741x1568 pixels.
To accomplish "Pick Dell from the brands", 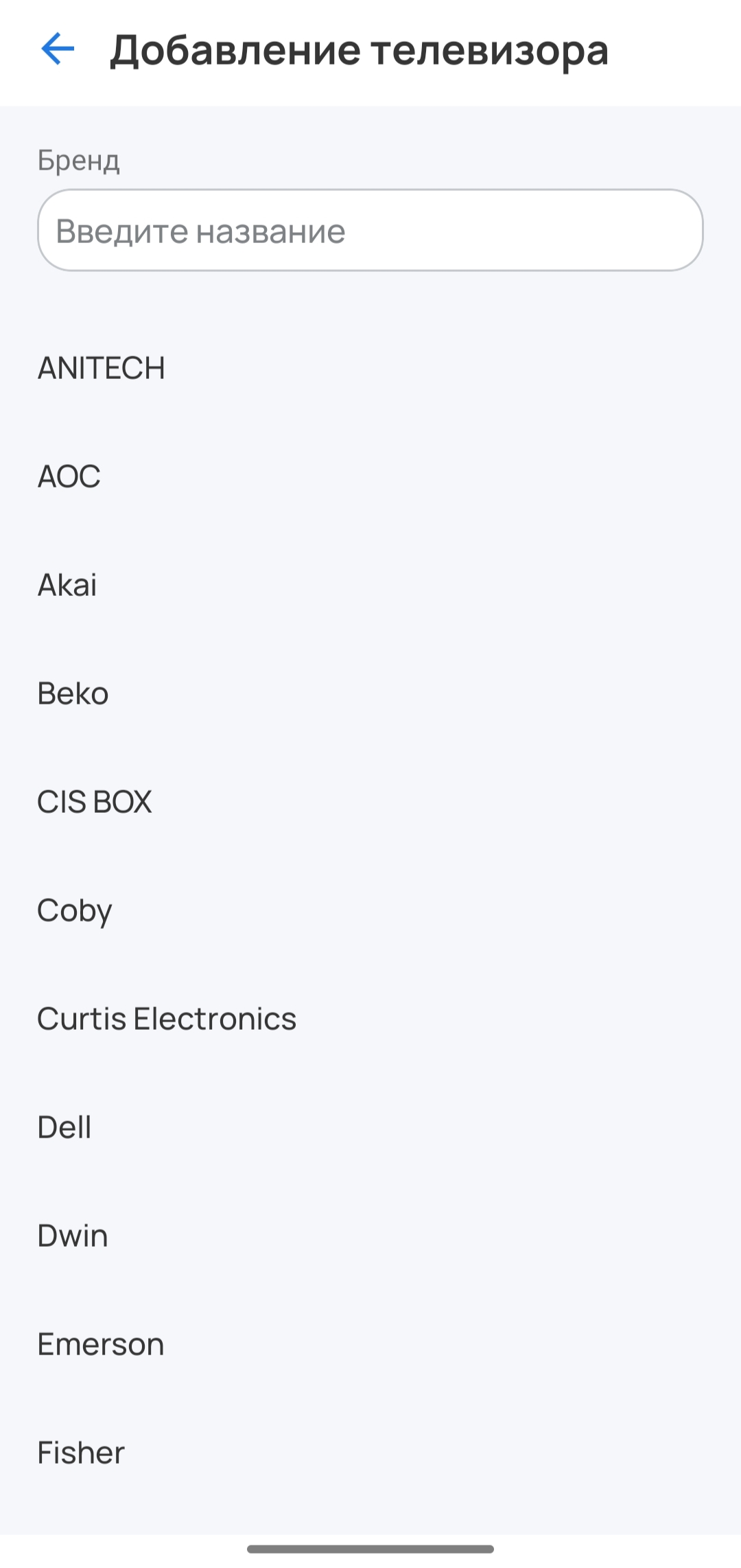I will (x=64, y=1128).
